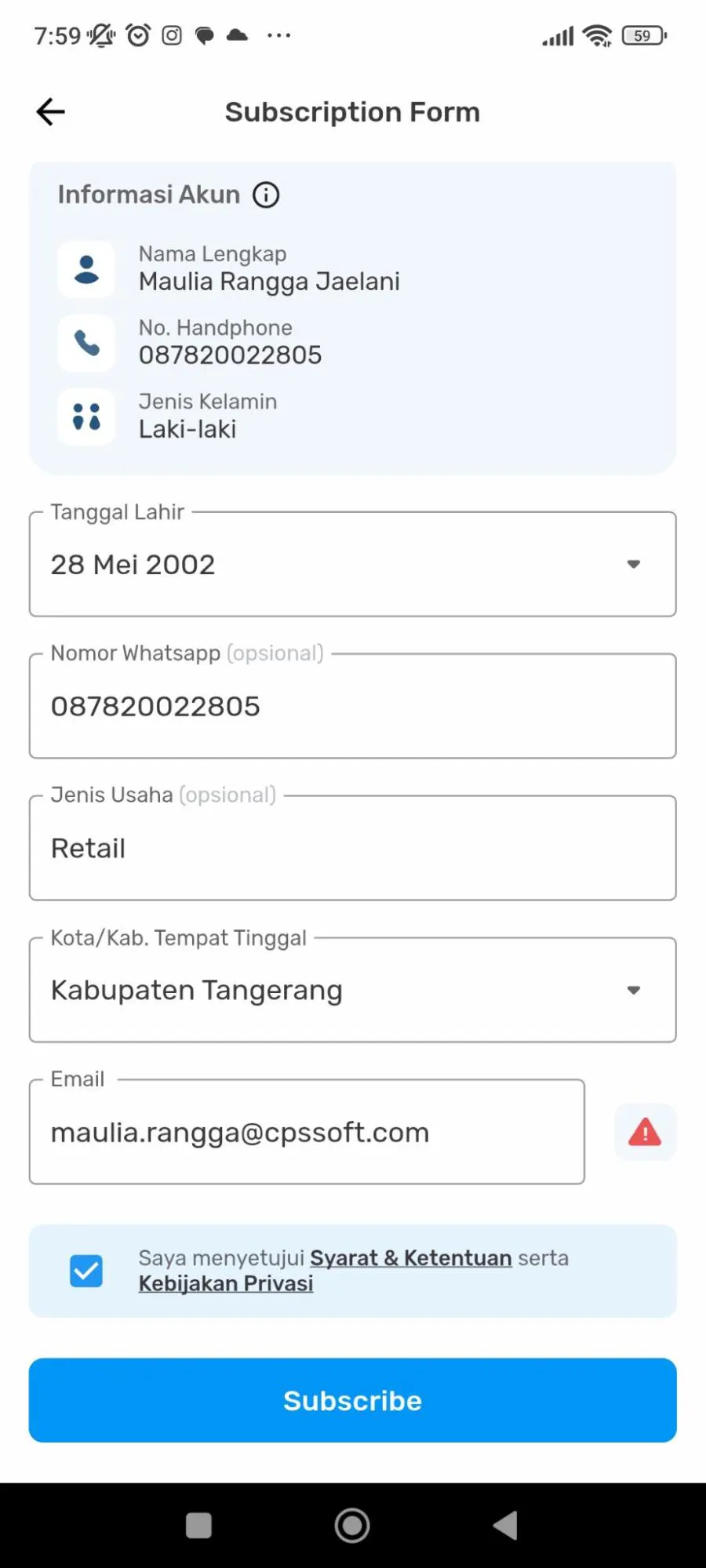Image resolution: width=706 pixels, height=1568 pixels.
Task: Click the Nomor Whatsapp input field
Action: [352, 705]
